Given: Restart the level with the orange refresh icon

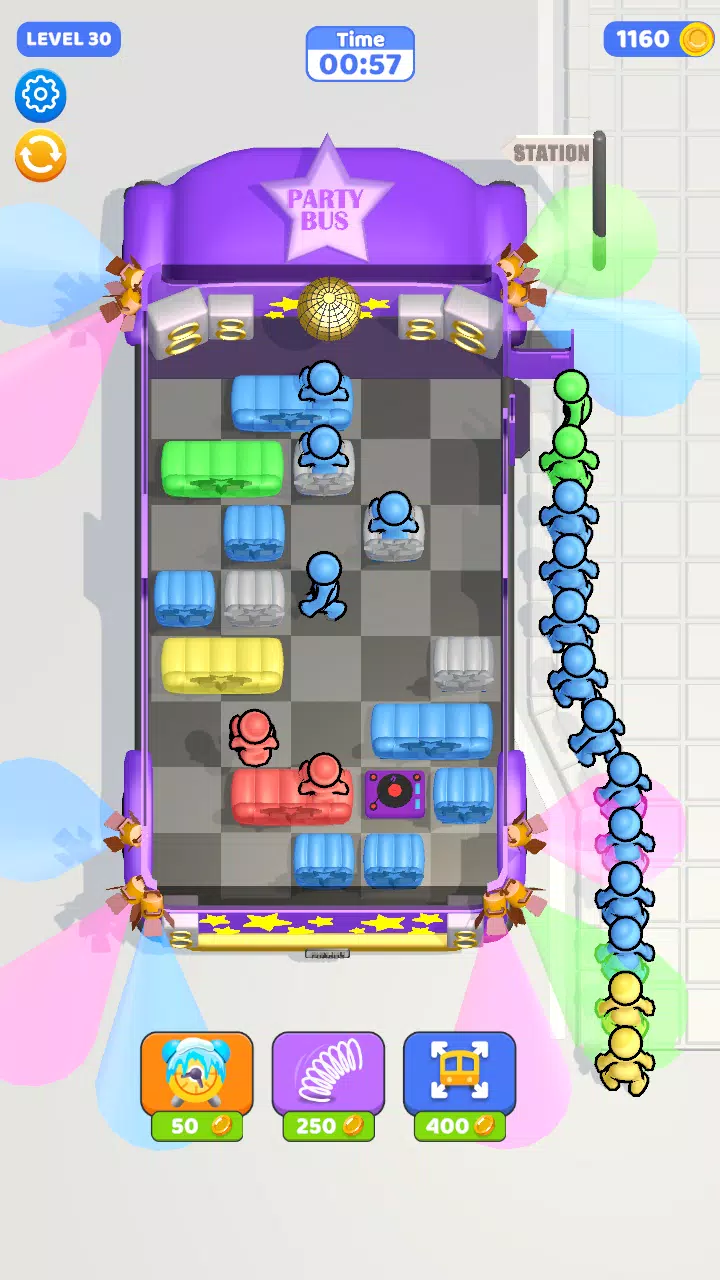Looking at the screenshot, I should [x=40, y=157].
